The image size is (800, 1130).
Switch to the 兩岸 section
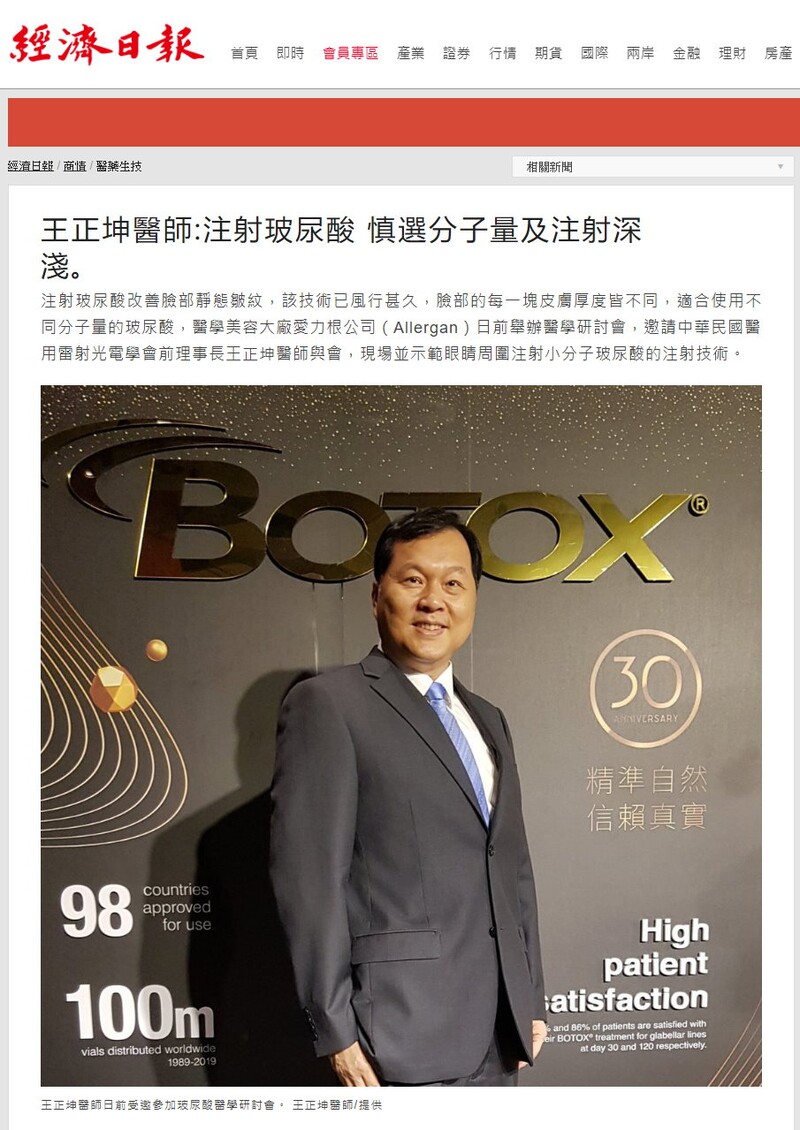tap(640, 53)
